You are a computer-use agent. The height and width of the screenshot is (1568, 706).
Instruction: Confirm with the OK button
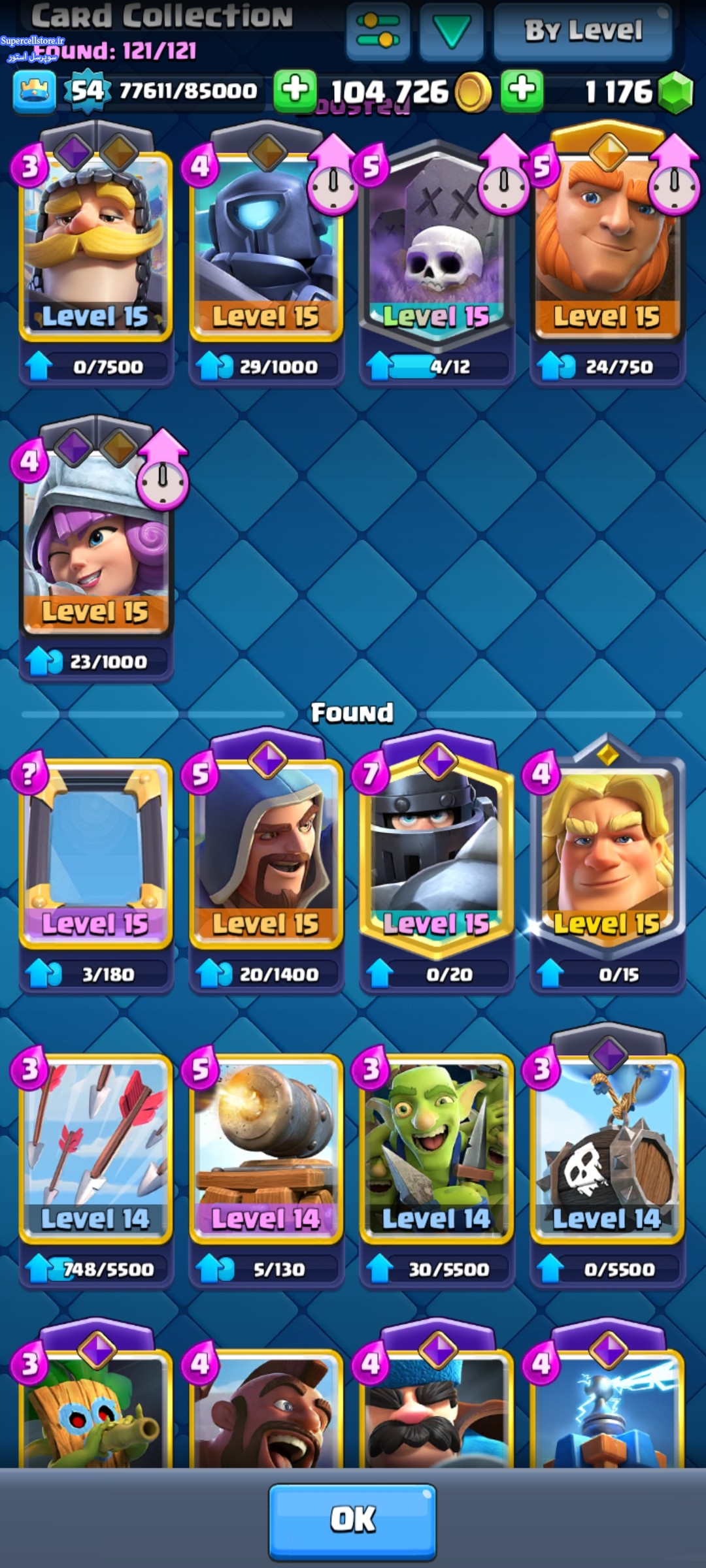point(352,1518)
